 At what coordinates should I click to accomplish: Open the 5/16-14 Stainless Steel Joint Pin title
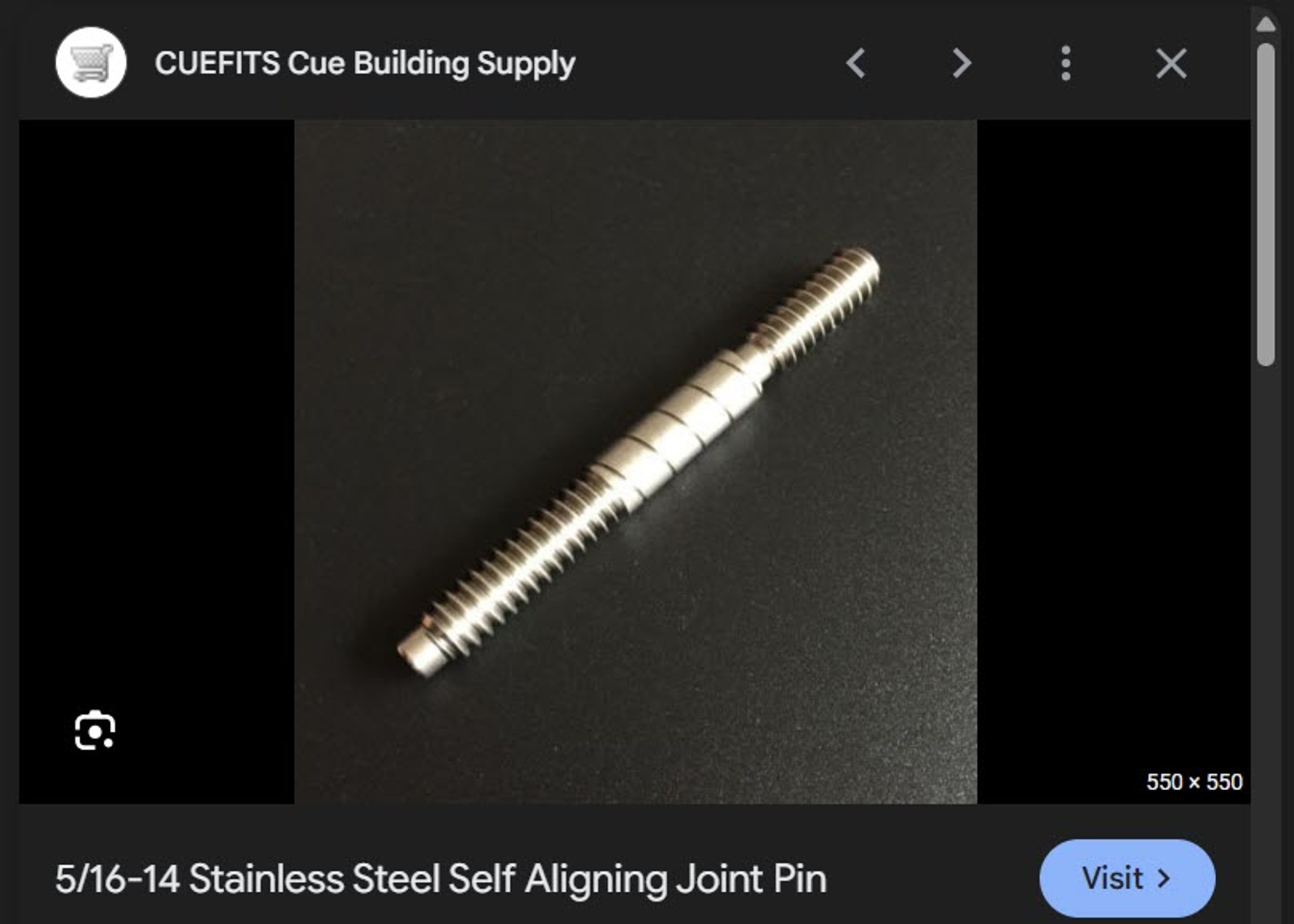pos(440,879)
